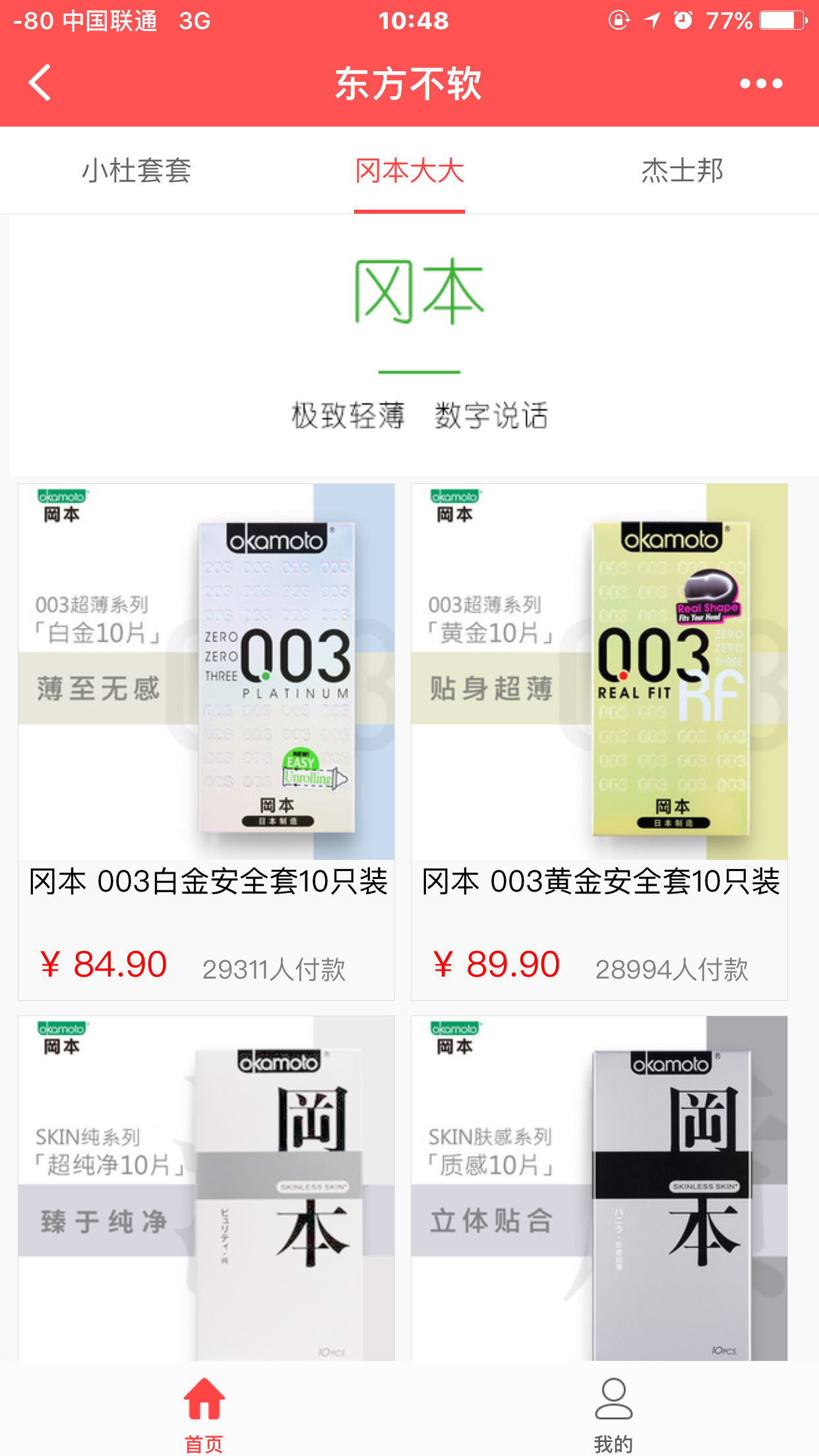Select the 冈本大大 tab
This screenshot has height=1456, width=819.
point(409,171)
